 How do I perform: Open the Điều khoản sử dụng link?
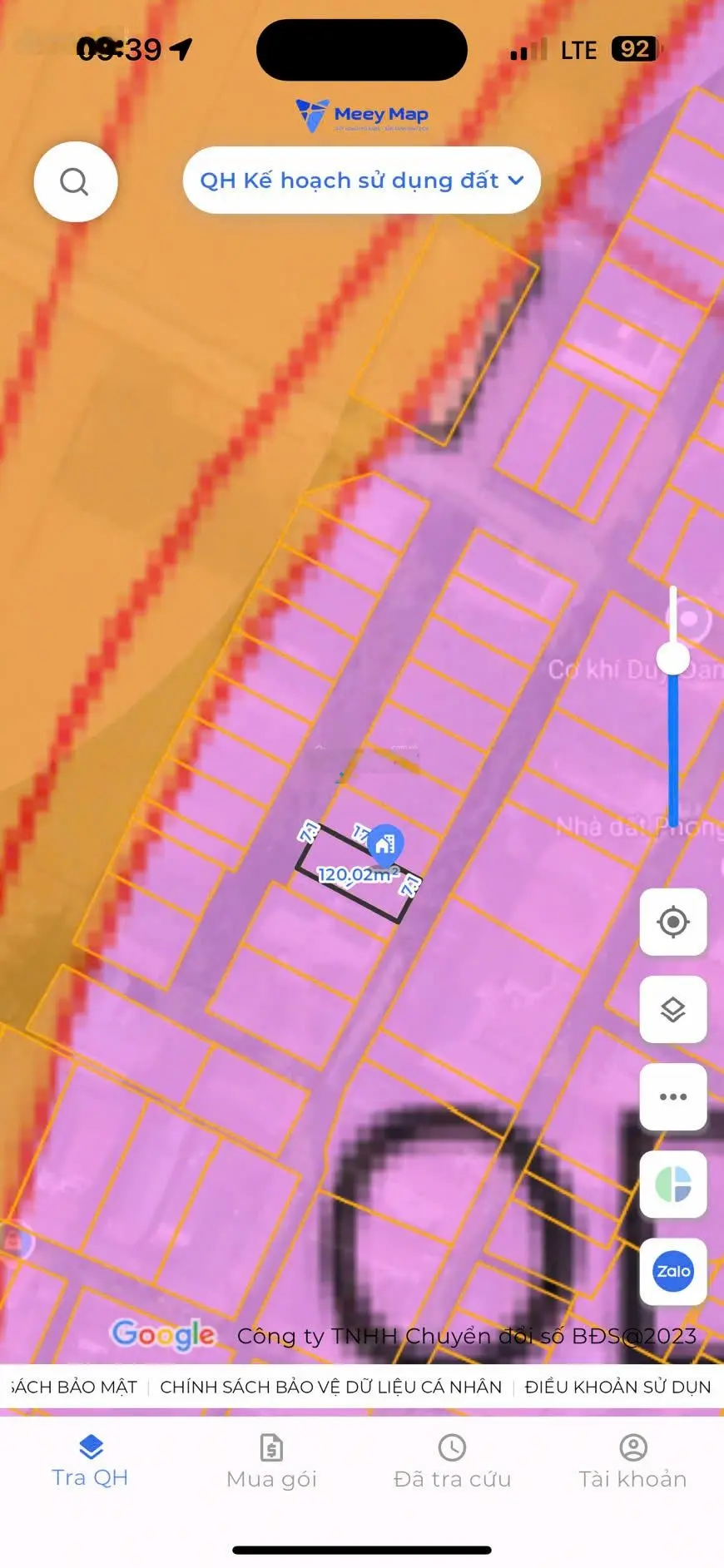coord(617,1387)
